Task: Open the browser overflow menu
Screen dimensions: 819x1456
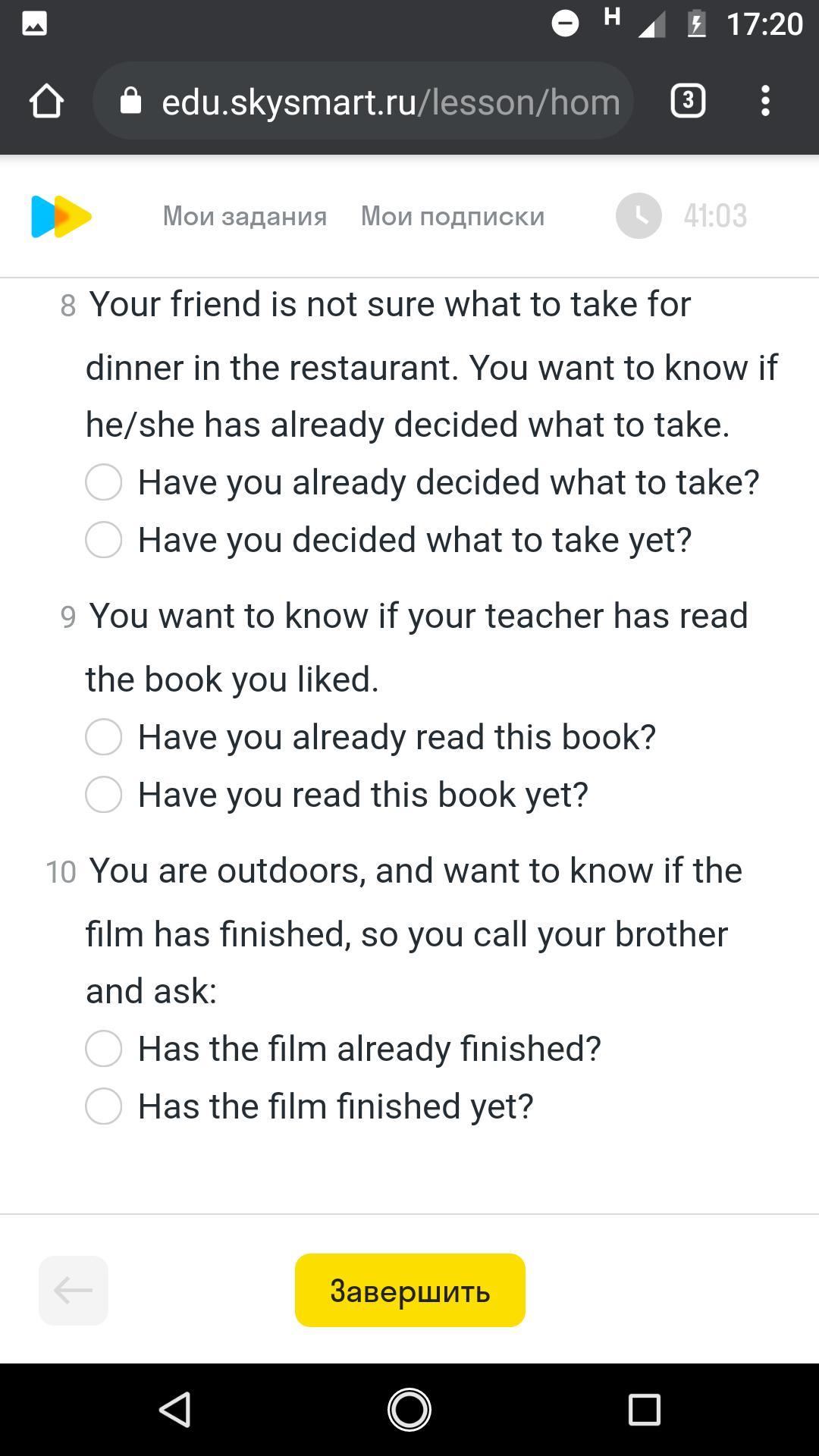Action: (765, 101)
